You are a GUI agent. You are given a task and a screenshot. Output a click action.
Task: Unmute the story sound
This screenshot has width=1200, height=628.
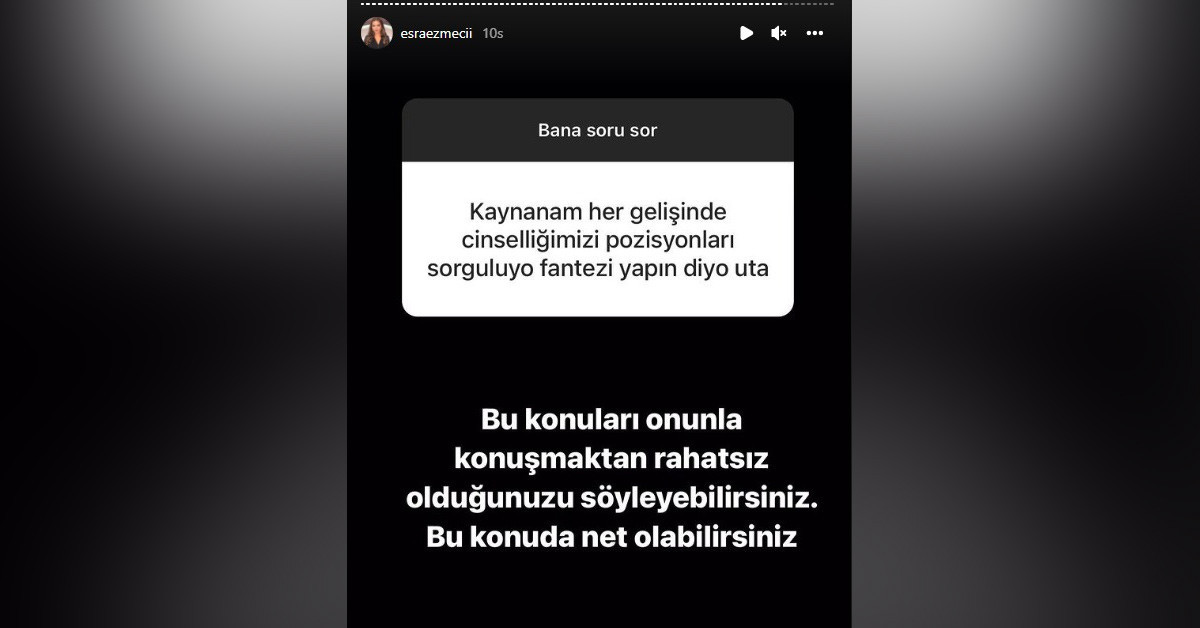coord(779,33)
